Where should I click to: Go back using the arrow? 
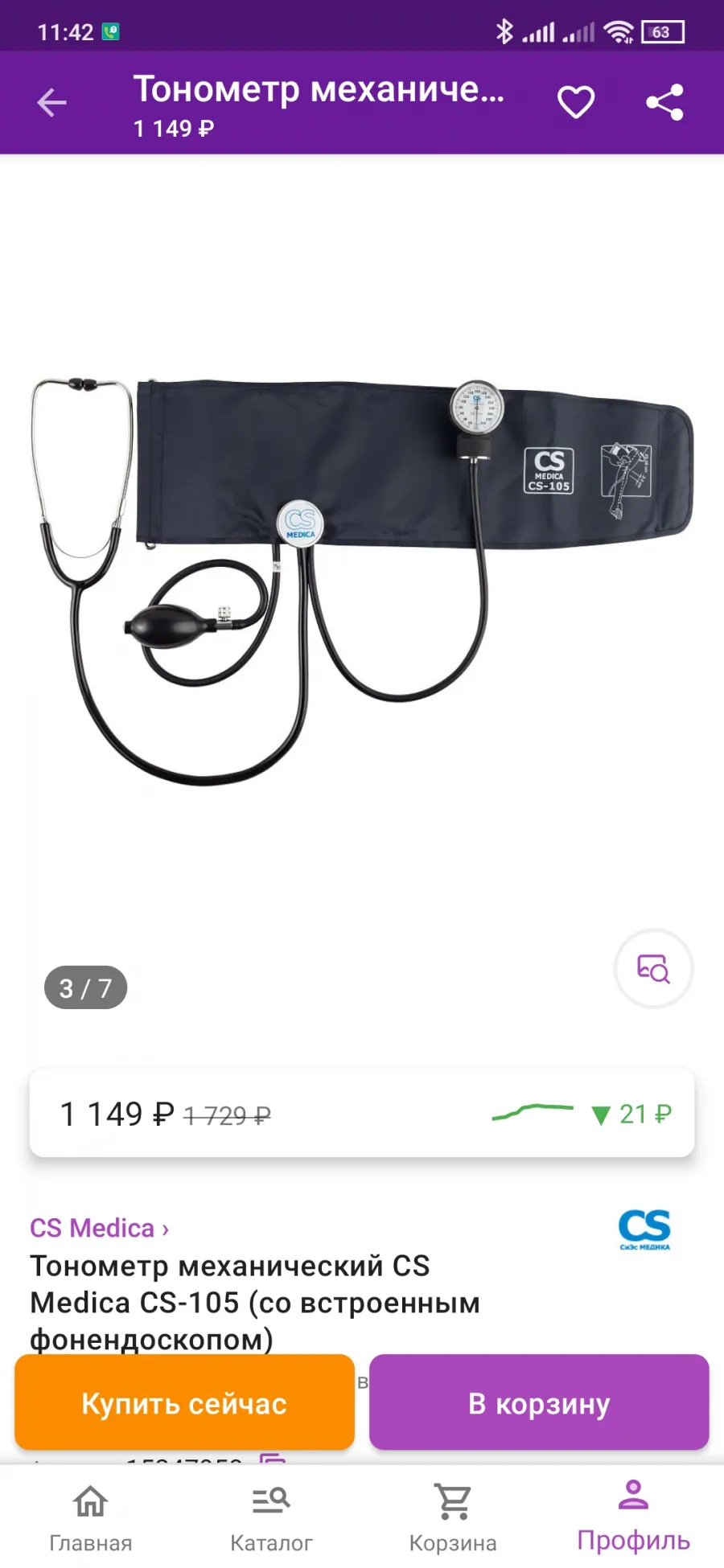tap(52, 102)
